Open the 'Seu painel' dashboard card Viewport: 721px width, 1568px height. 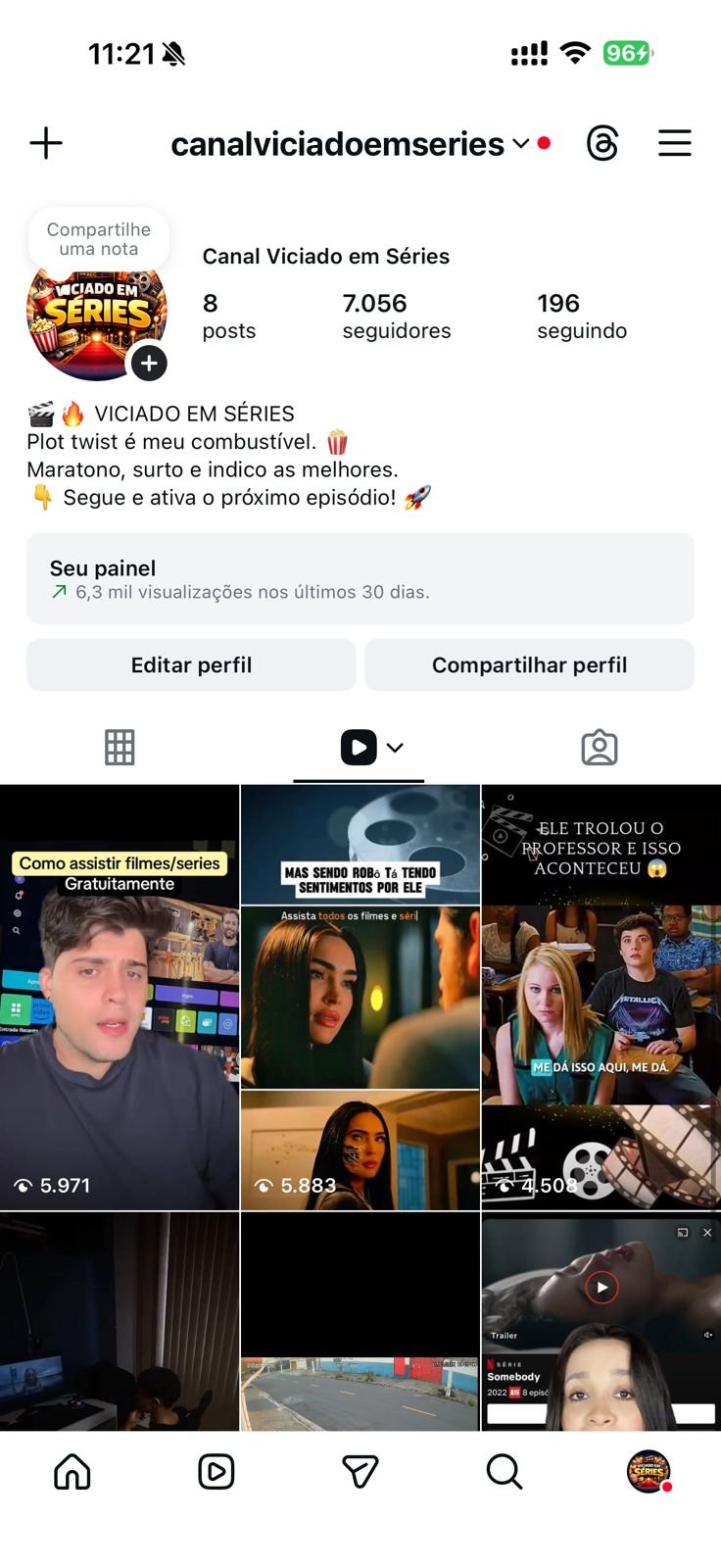tap(360, 579)
